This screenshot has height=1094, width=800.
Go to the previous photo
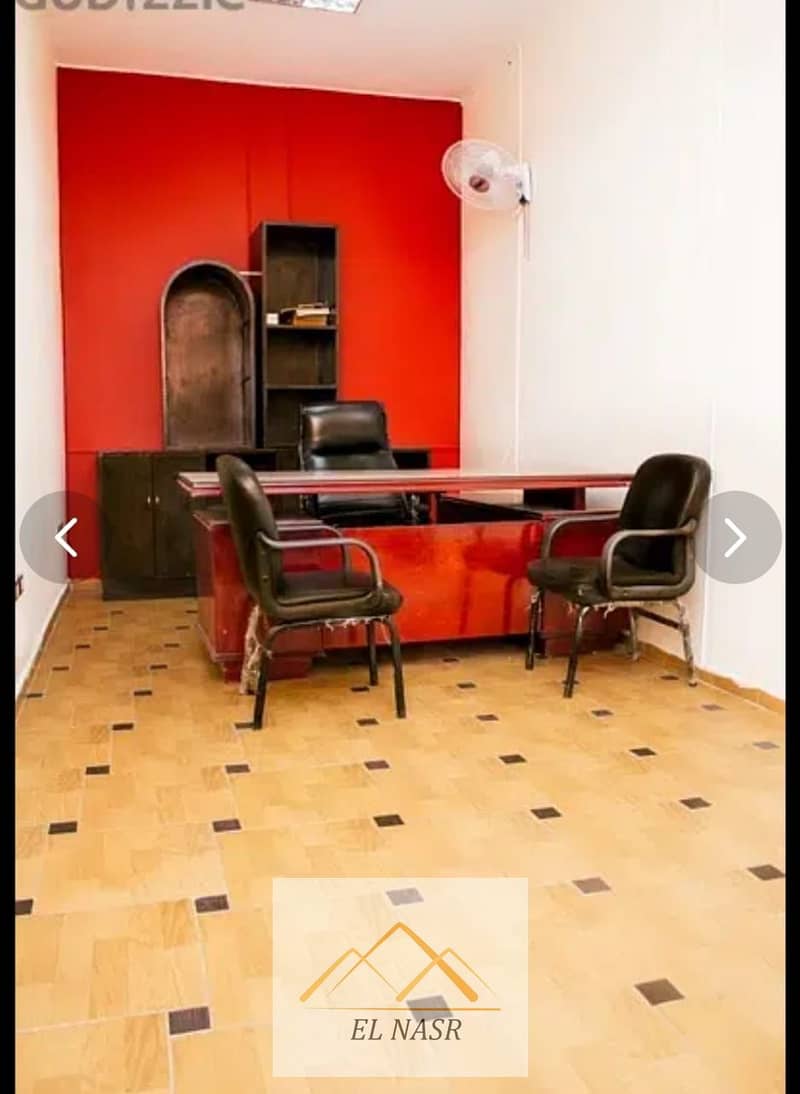point(64,537)
